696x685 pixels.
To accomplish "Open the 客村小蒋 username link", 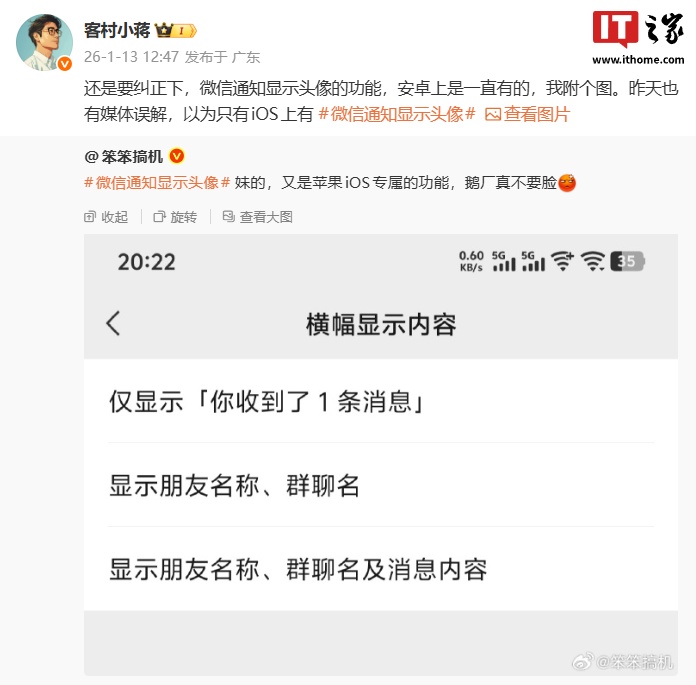I will tap(119, 31).
